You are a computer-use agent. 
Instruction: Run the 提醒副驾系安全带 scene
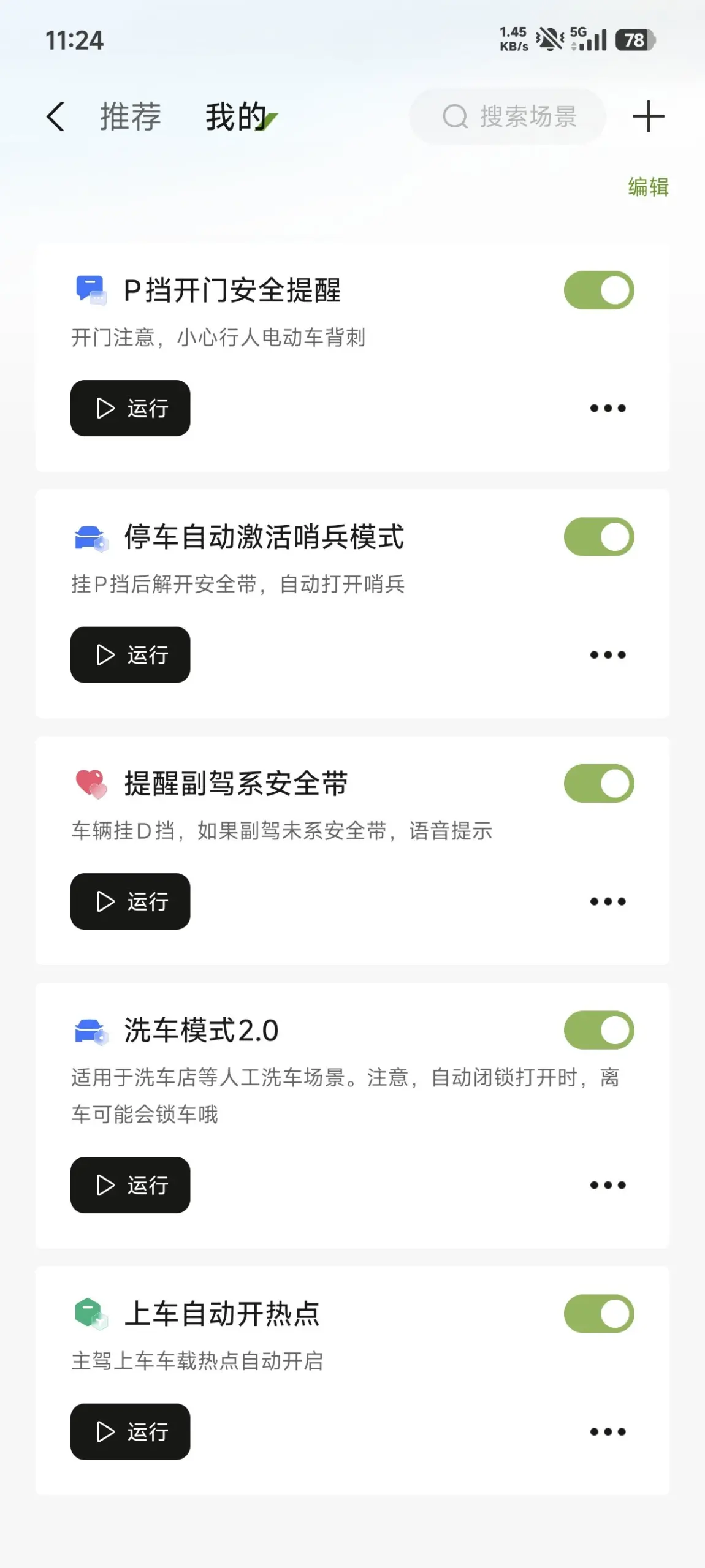[131, 901]
